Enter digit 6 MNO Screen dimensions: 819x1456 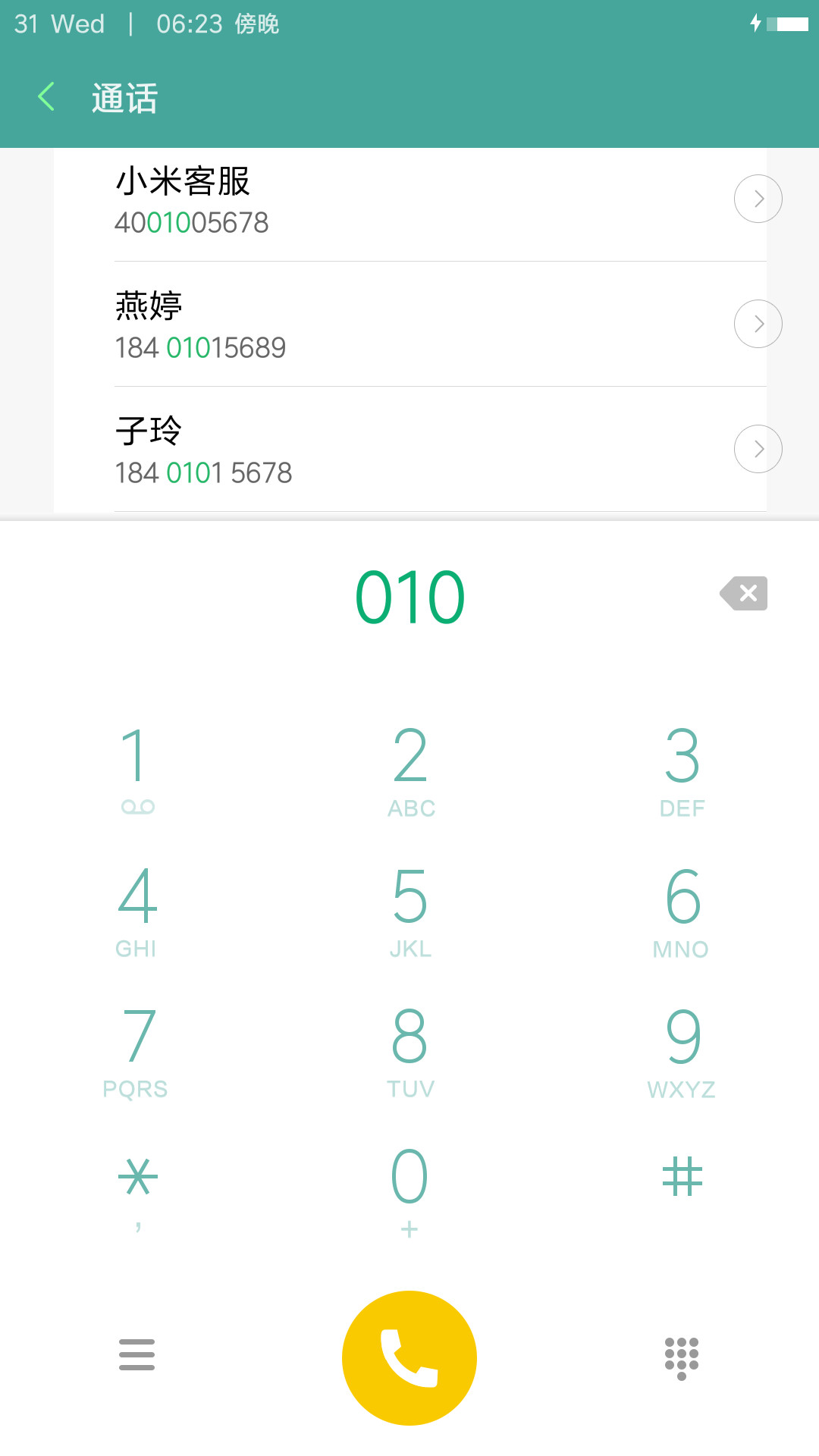682,911
